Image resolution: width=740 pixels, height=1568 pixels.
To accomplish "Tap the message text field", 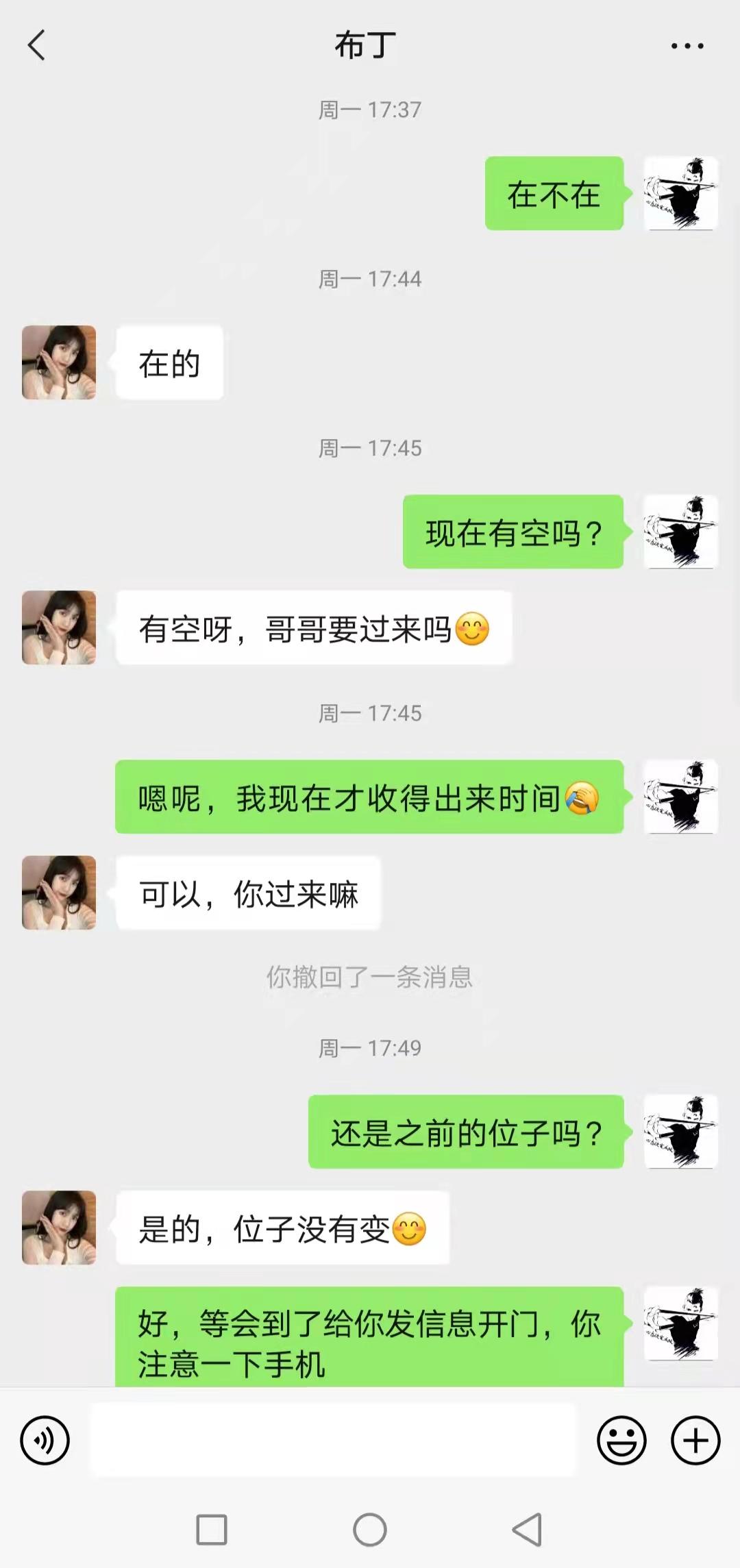I will point(334,1439).
